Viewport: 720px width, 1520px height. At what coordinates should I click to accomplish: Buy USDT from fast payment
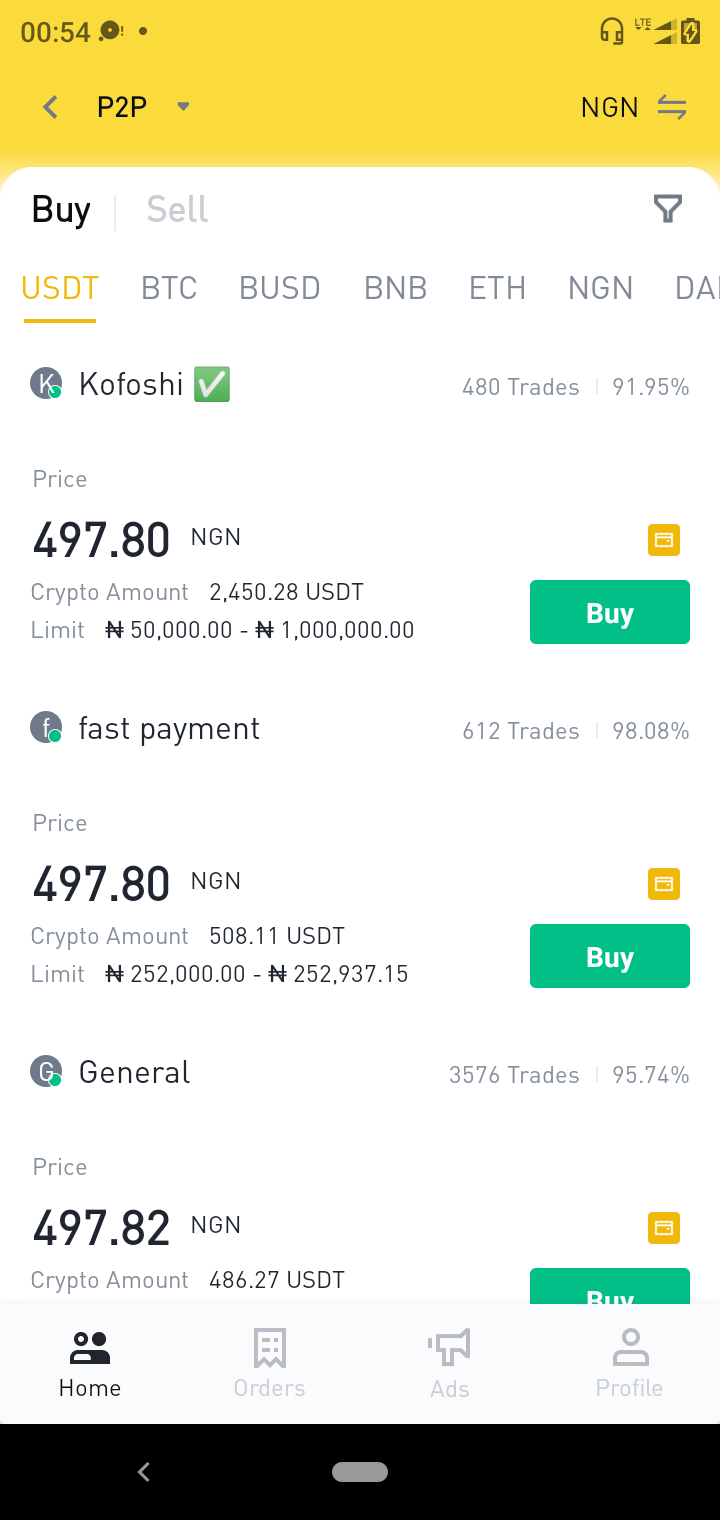(x=610, y=956)
